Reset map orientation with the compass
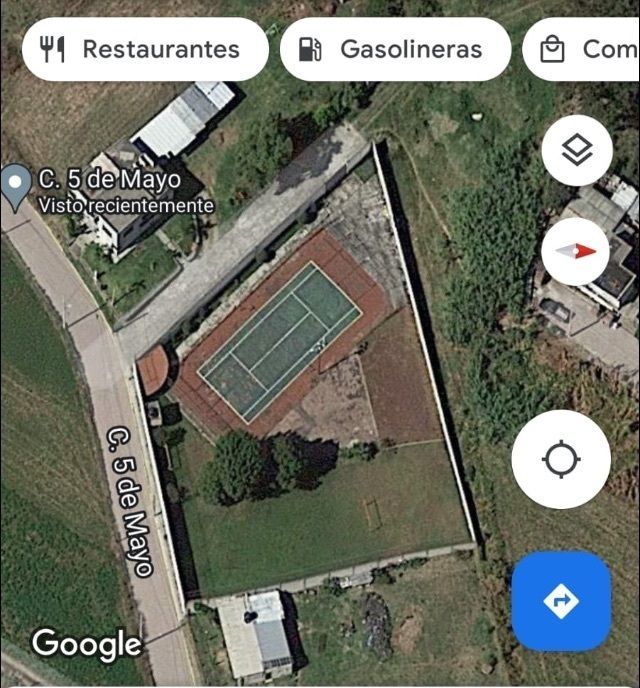The width and height of the screenshot is (640, 688). [x=576, y=251]
